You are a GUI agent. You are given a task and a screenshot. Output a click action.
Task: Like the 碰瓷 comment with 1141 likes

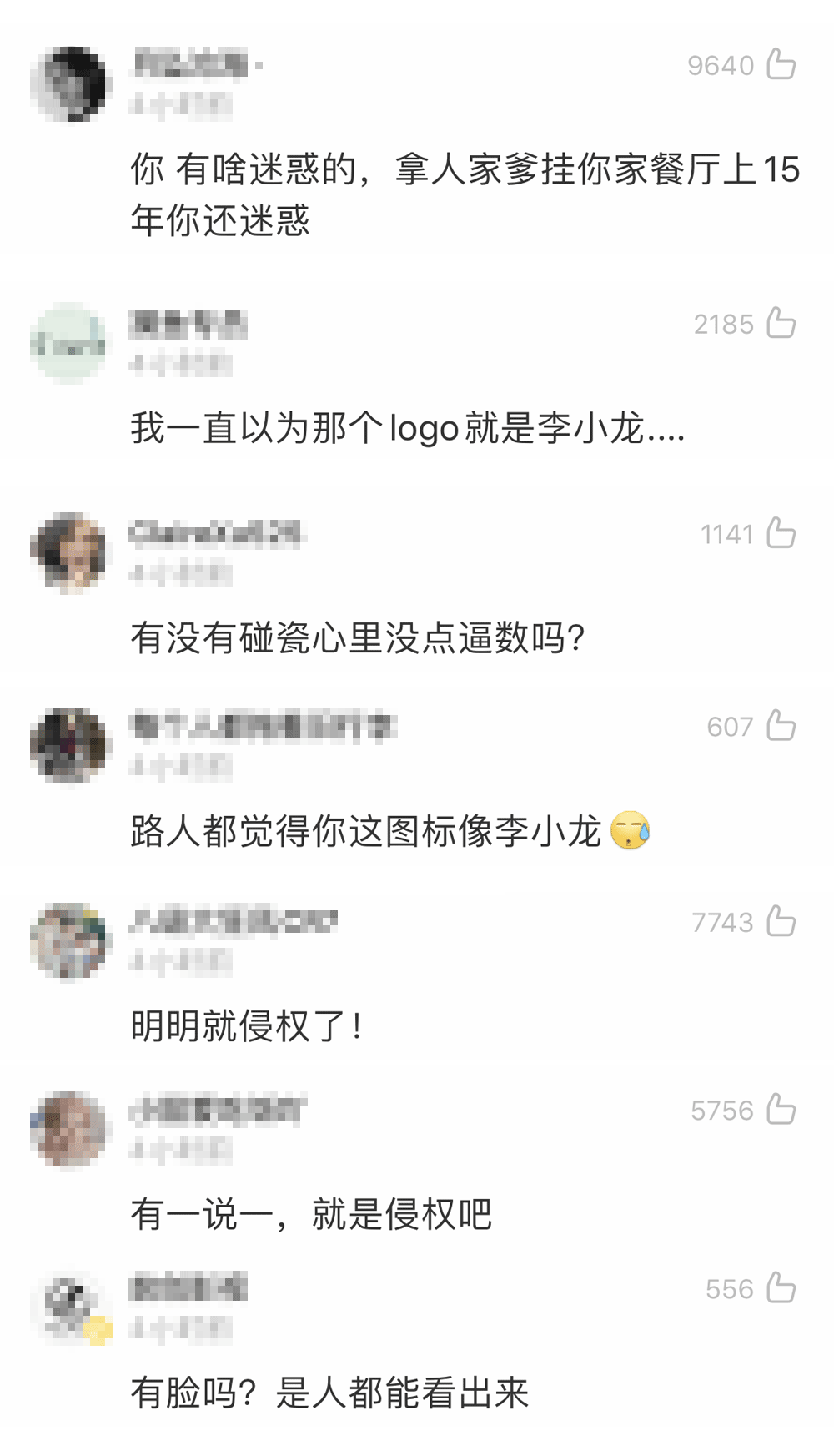click(781, 533)
